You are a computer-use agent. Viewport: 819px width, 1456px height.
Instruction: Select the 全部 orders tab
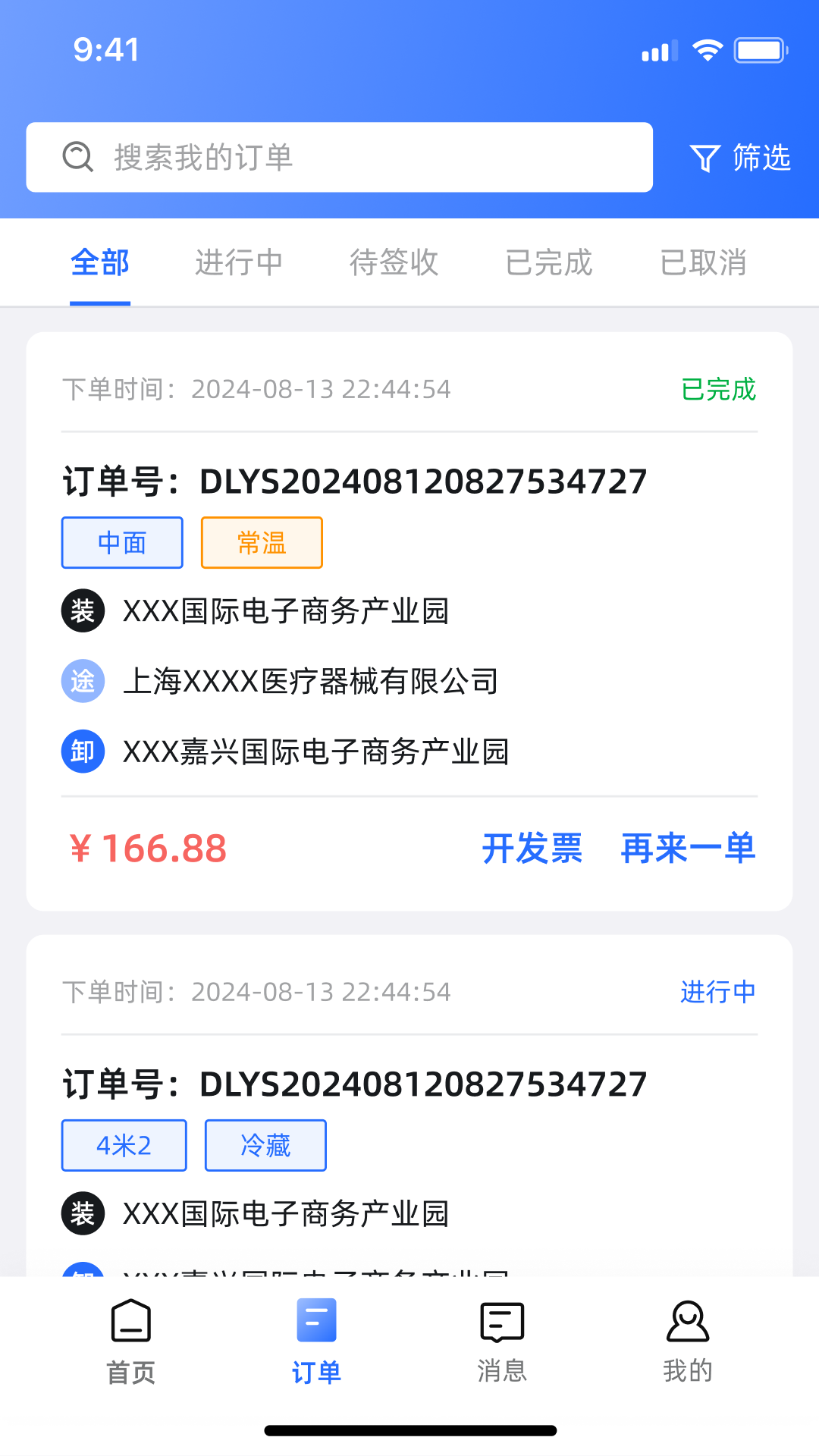coord(100,263)
